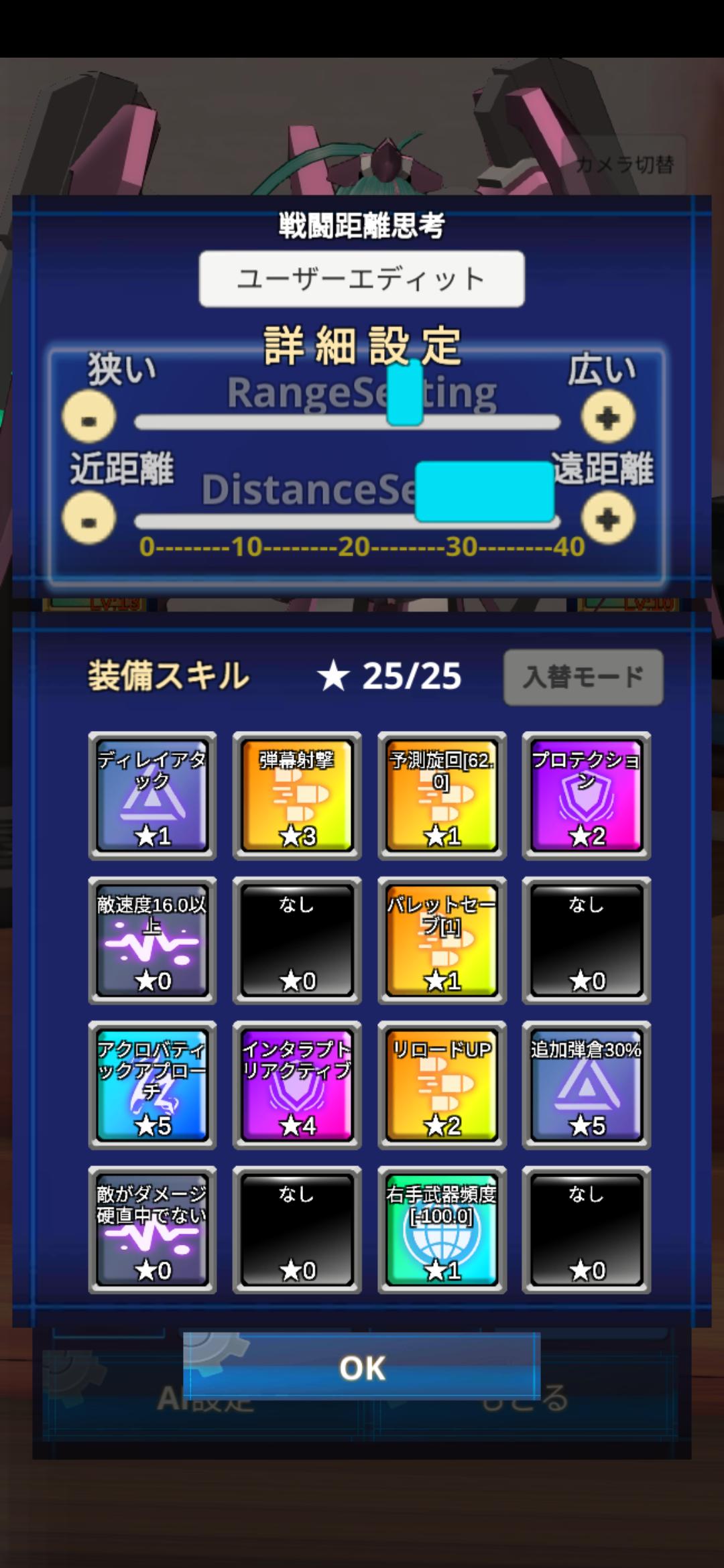Increase distance toward 遠距離 with plus
724x1568 pixels.
tap(607, 519)
